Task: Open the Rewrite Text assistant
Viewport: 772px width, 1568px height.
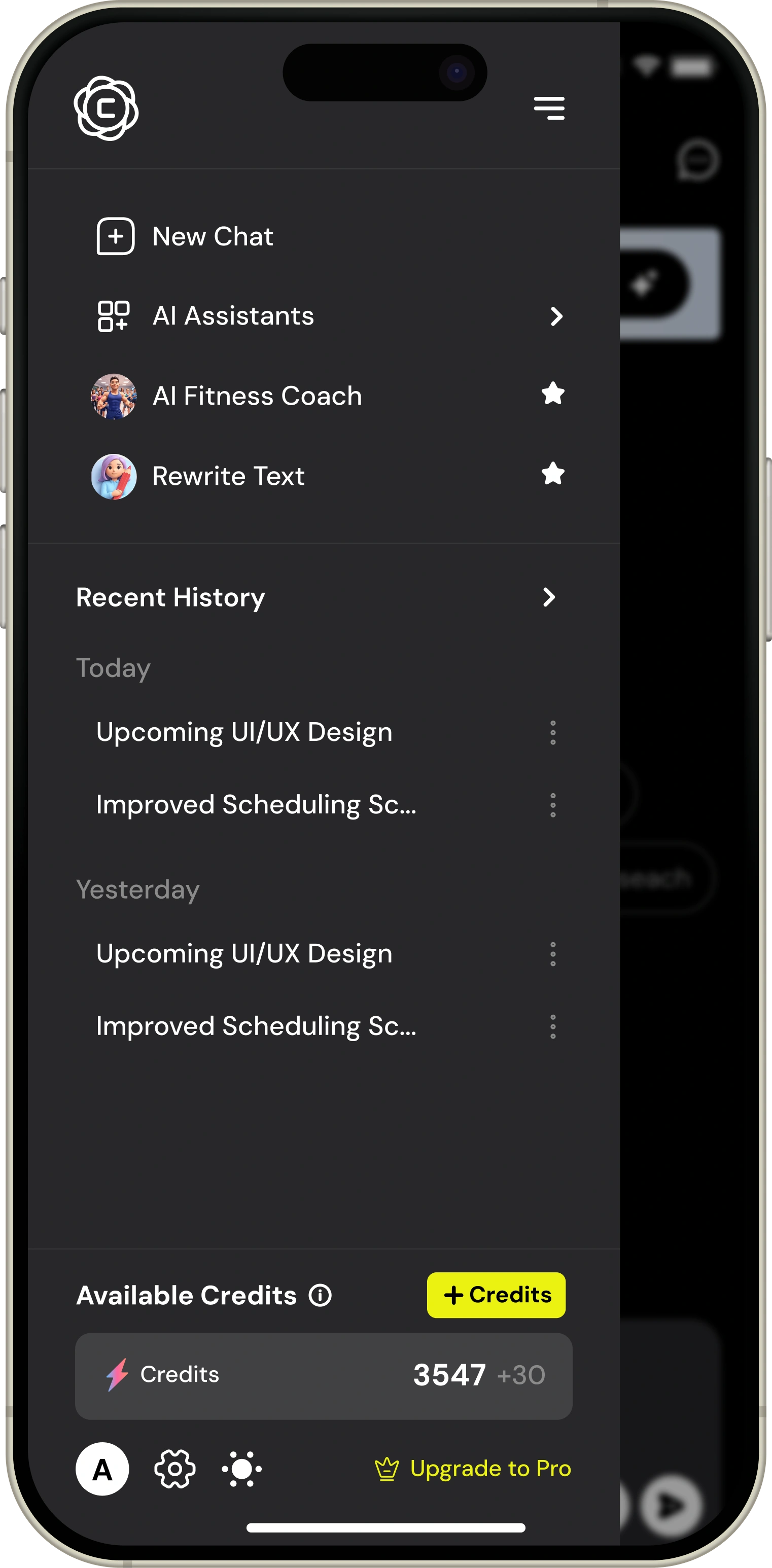Action: pos(228,476)
